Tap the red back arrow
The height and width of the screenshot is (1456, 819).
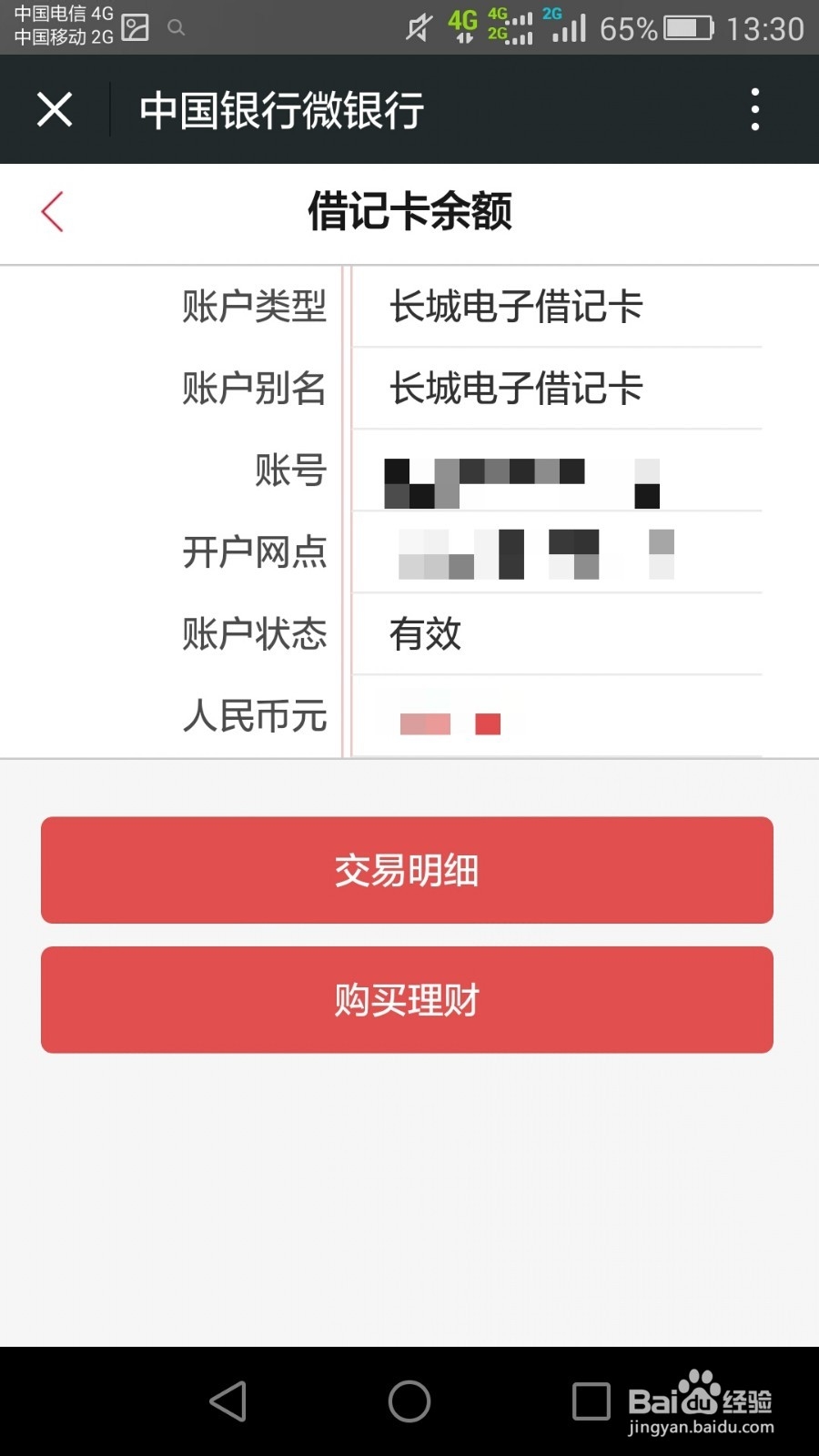point(53,211)
